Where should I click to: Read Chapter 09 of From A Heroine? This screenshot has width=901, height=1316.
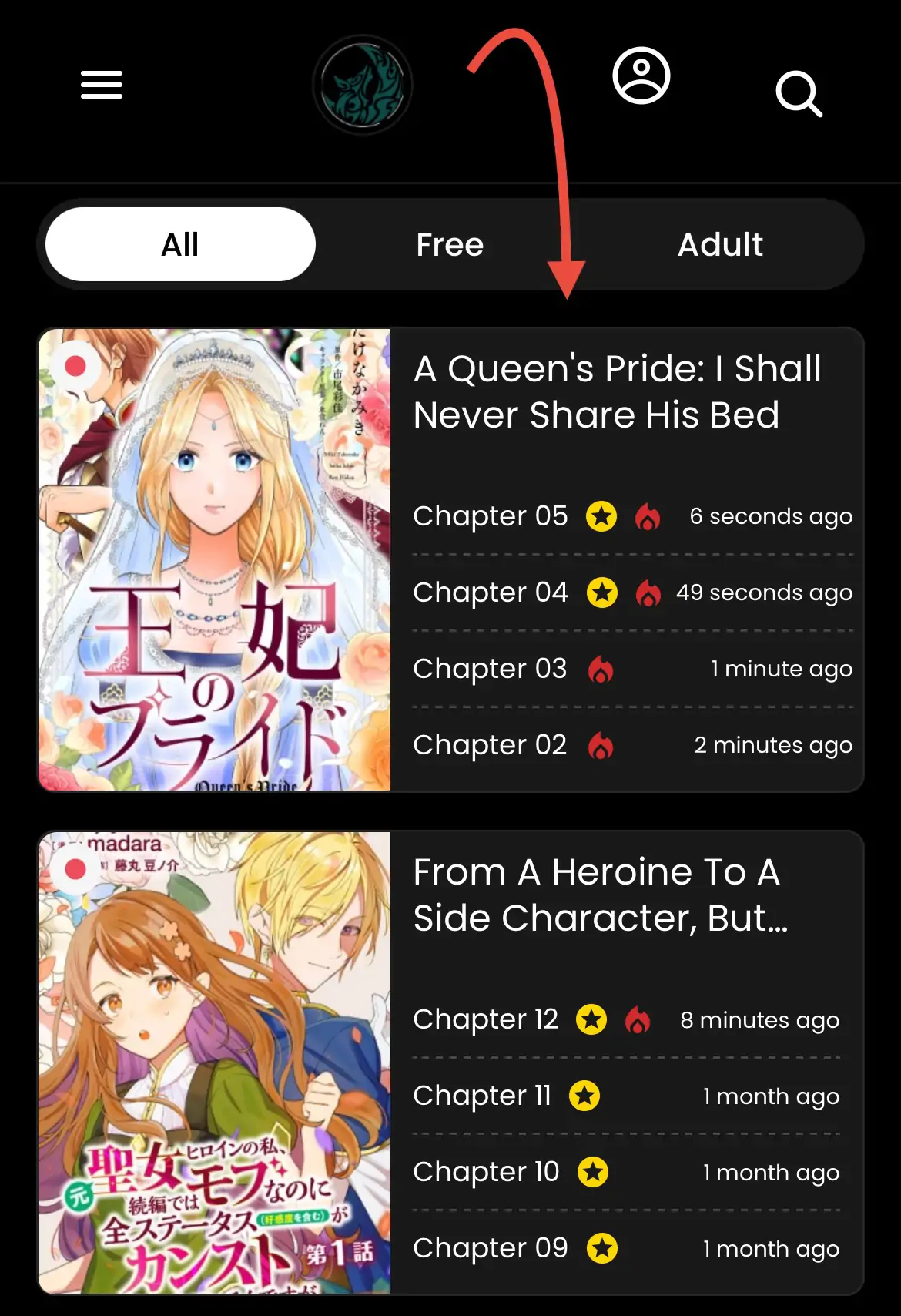tap(491, 1248)
